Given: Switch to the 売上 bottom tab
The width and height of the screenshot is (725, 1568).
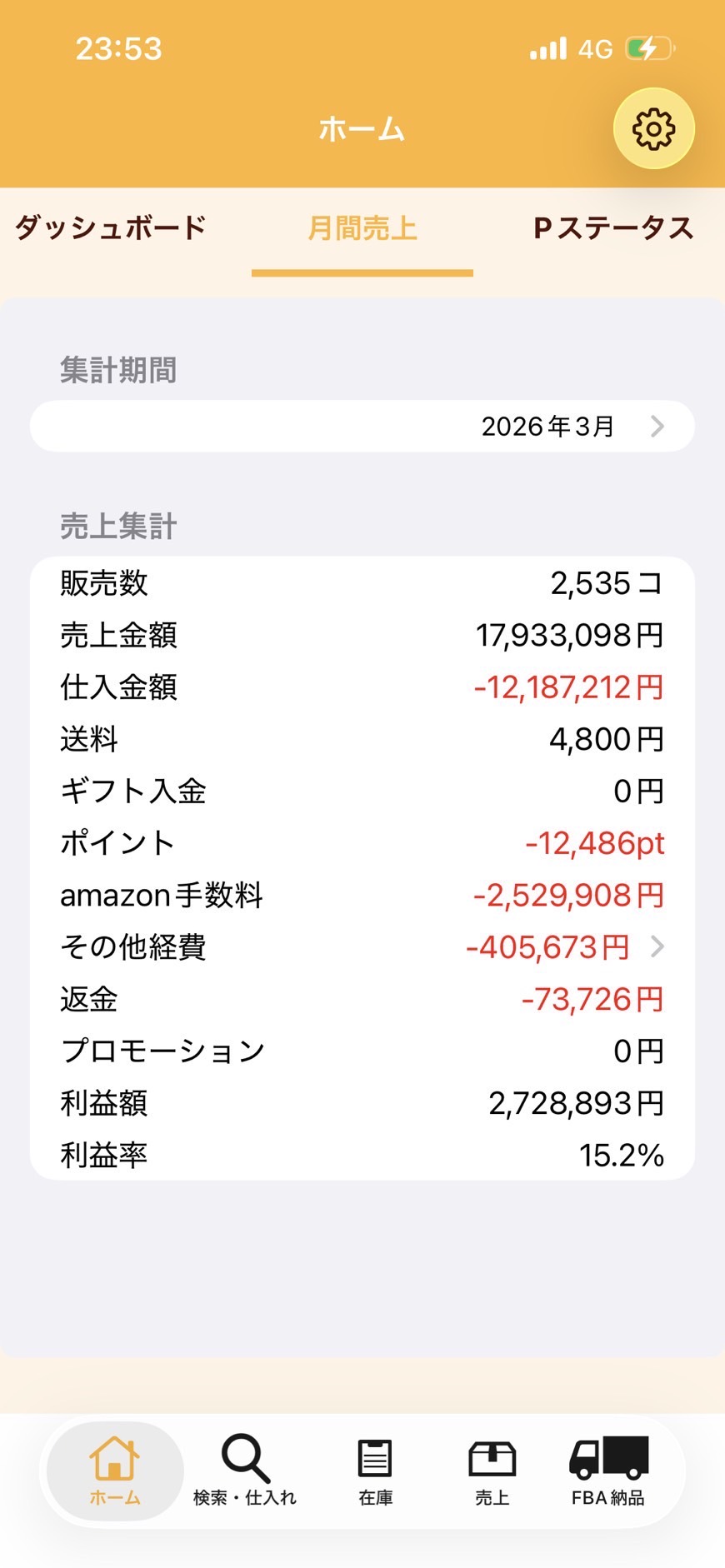Looking at the screenshot, I should click(492, 1471).
